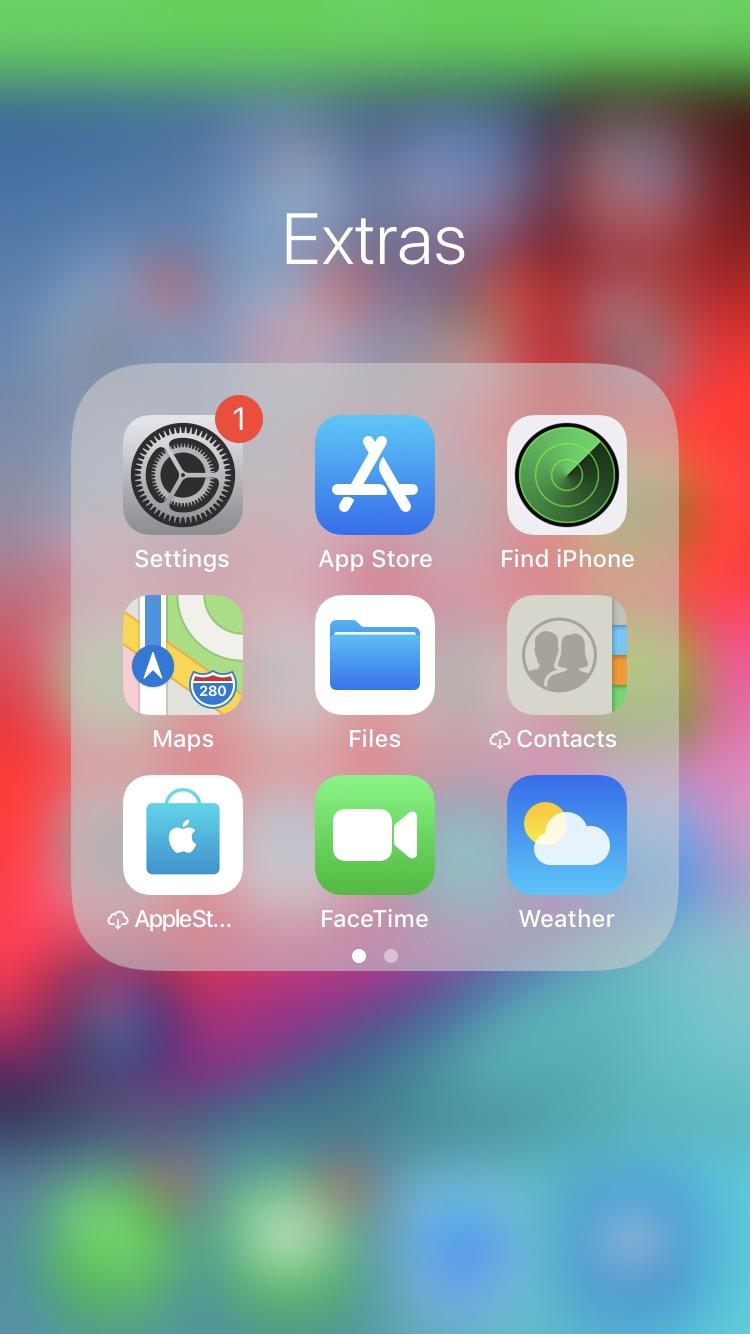Tap the radar graphic on Find iPhone
The image size is (750, 1334).
pyautogui.click(x=567, y=474)
